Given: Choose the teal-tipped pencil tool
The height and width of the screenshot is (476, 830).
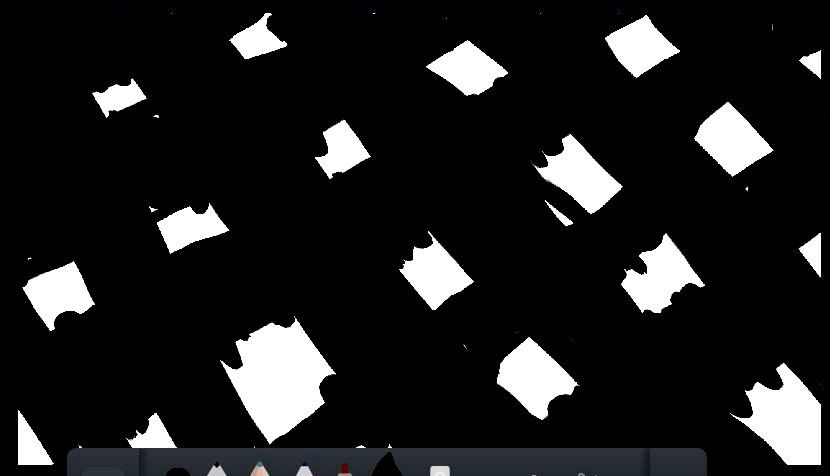Looking at the screenshot, I should click(x=259, y=469).
